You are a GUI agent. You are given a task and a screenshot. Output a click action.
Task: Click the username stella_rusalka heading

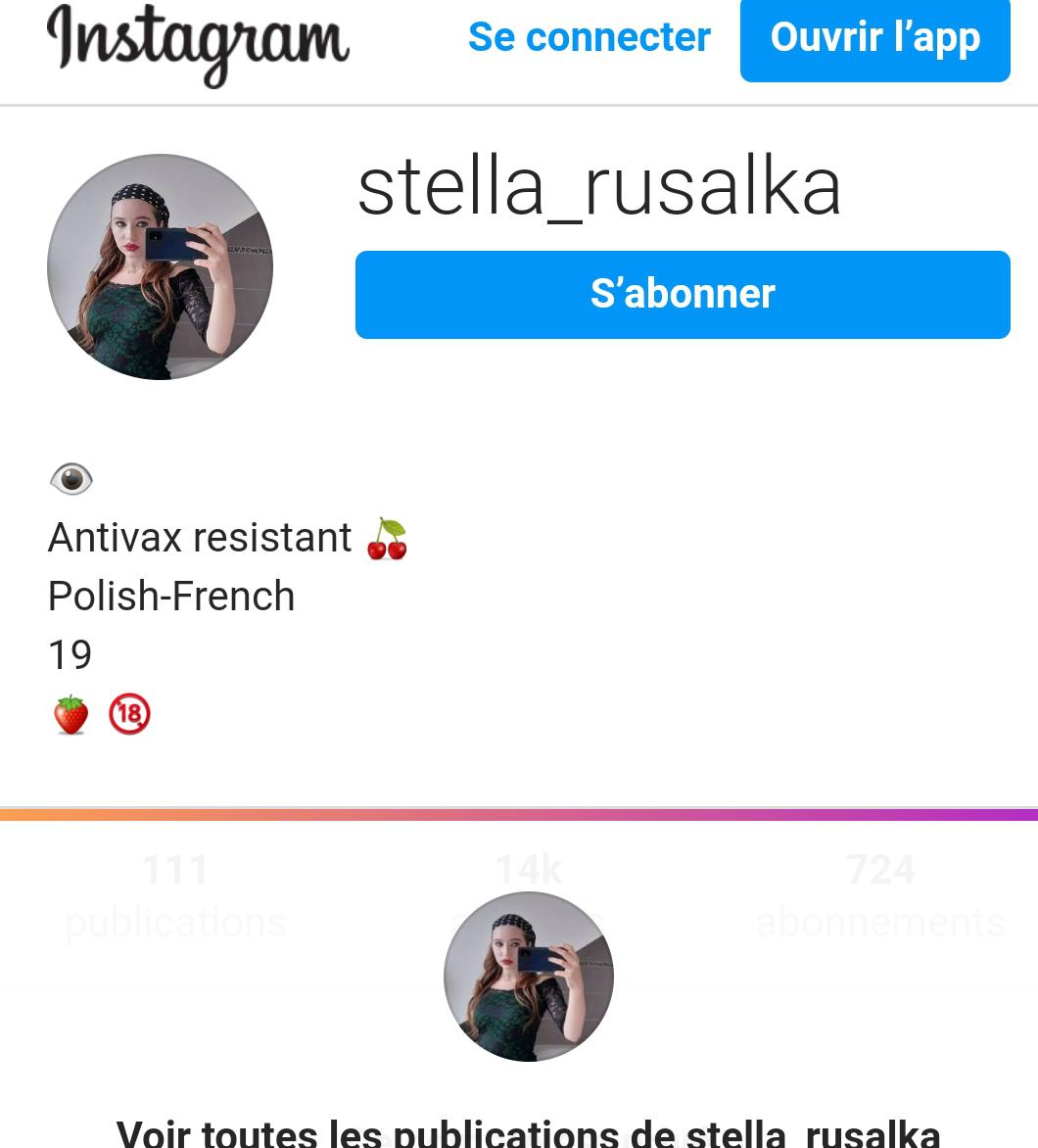598,186
